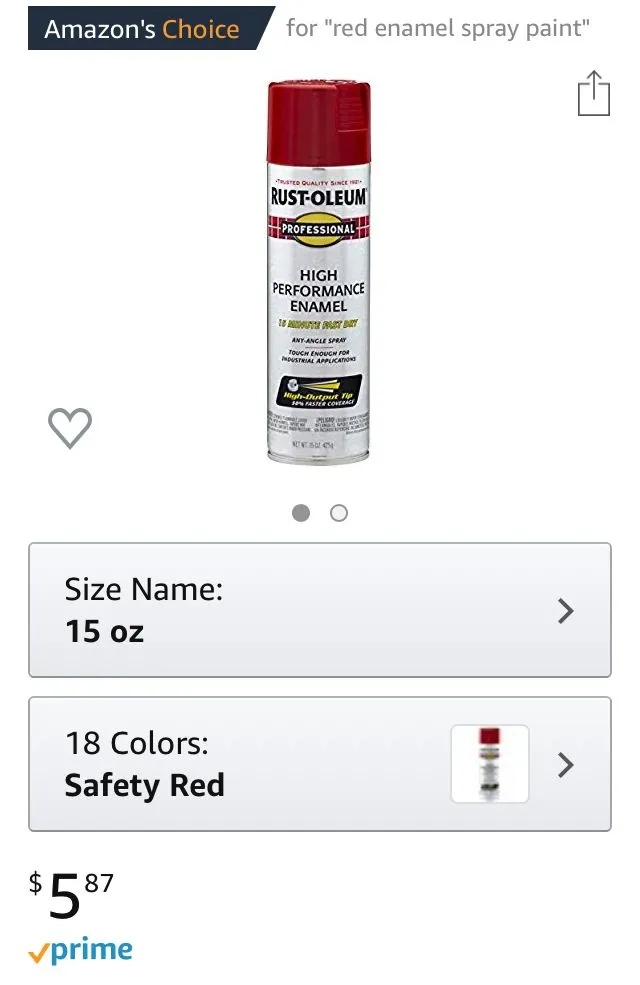Go to the second image dot
640x985 pixels.
tap(339, 513)
